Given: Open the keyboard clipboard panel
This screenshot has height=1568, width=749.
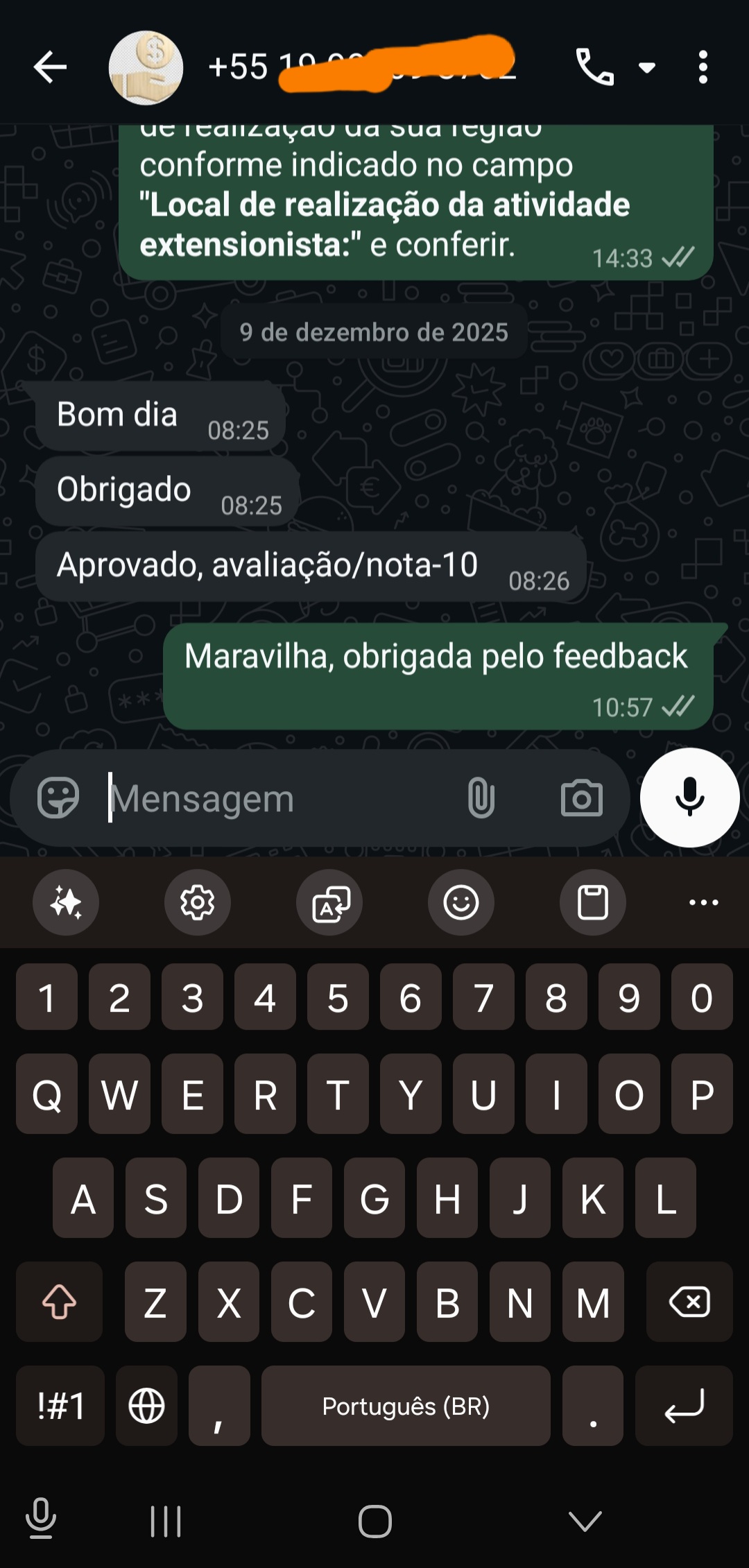Looking at the screenshot, I should coord(593,902).
